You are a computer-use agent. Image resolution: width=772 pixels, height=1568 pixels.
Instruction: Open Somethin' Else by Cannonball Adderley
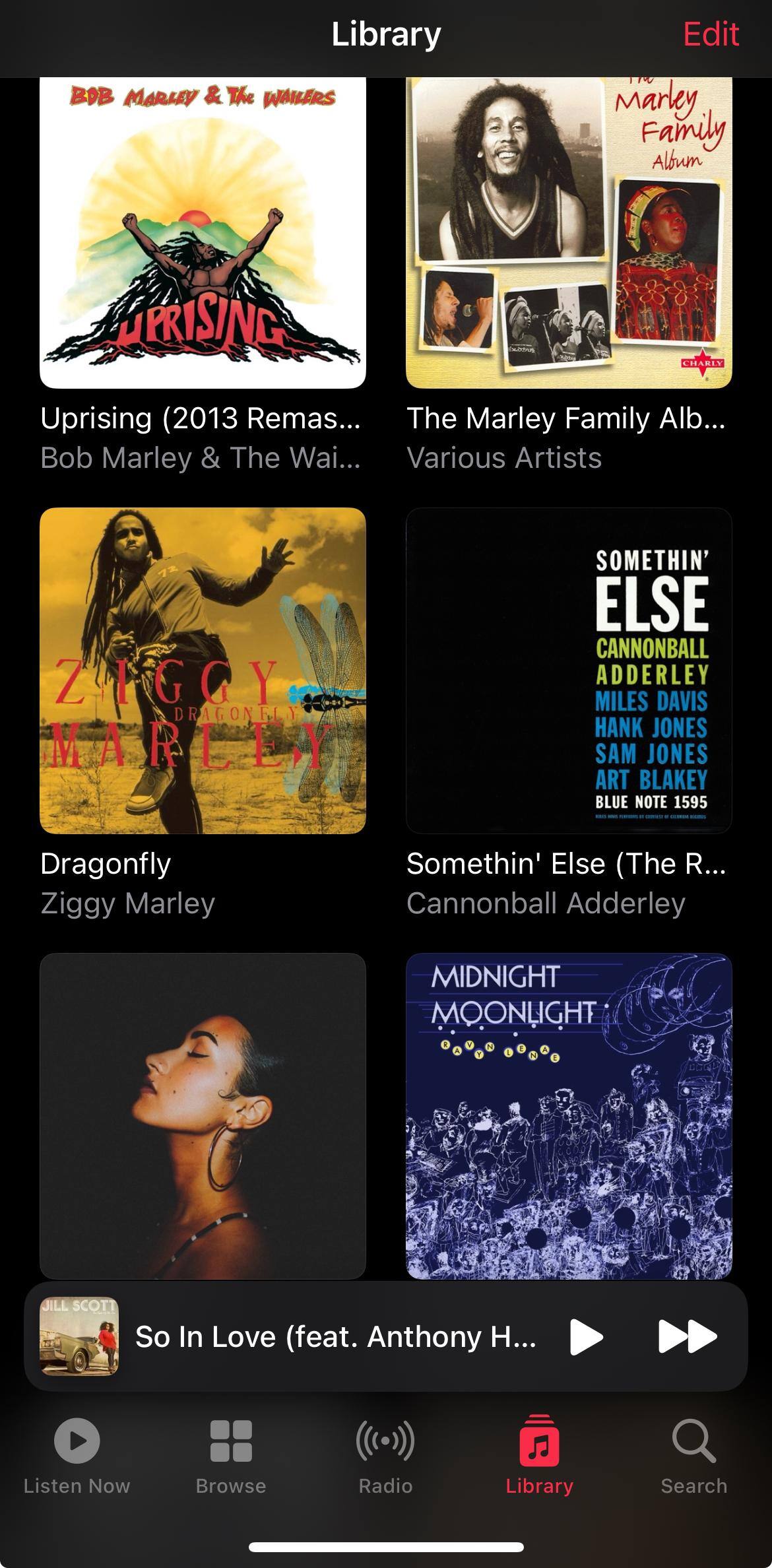pos(568,670)
